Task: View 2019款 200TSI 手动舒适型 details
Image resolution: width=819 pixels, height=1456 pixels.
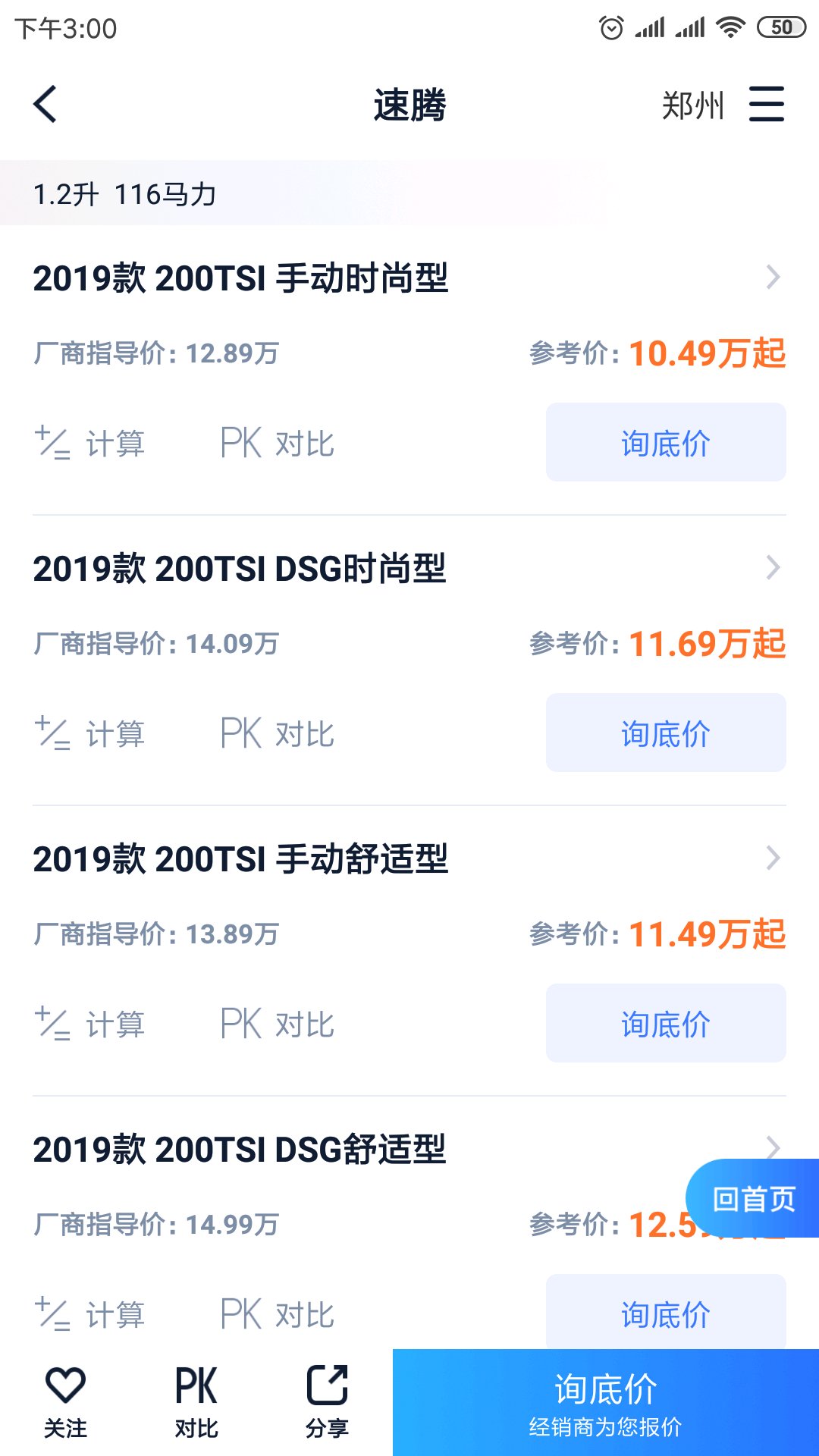Action: 241,859
